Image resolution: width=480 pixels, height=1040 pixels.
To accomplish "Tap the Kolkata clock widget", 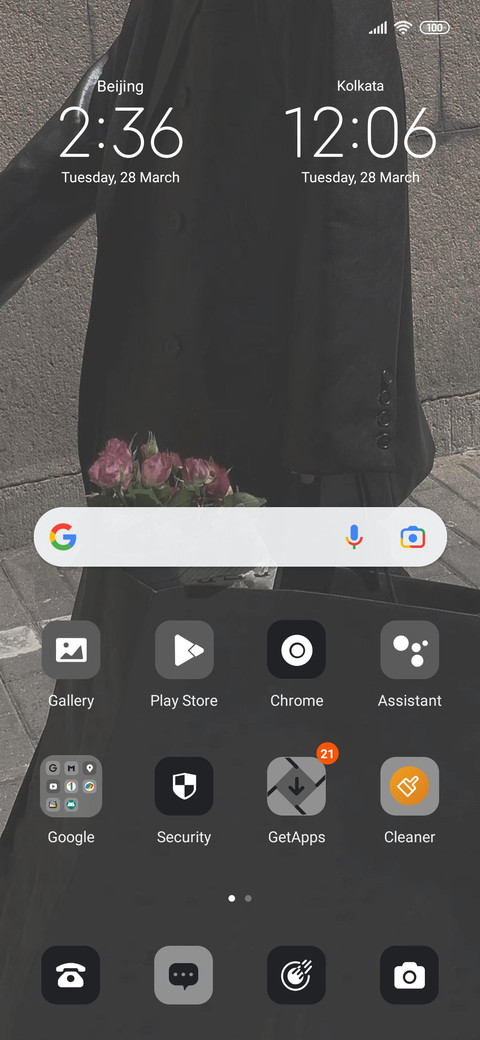I will click(x=360, y=131).
